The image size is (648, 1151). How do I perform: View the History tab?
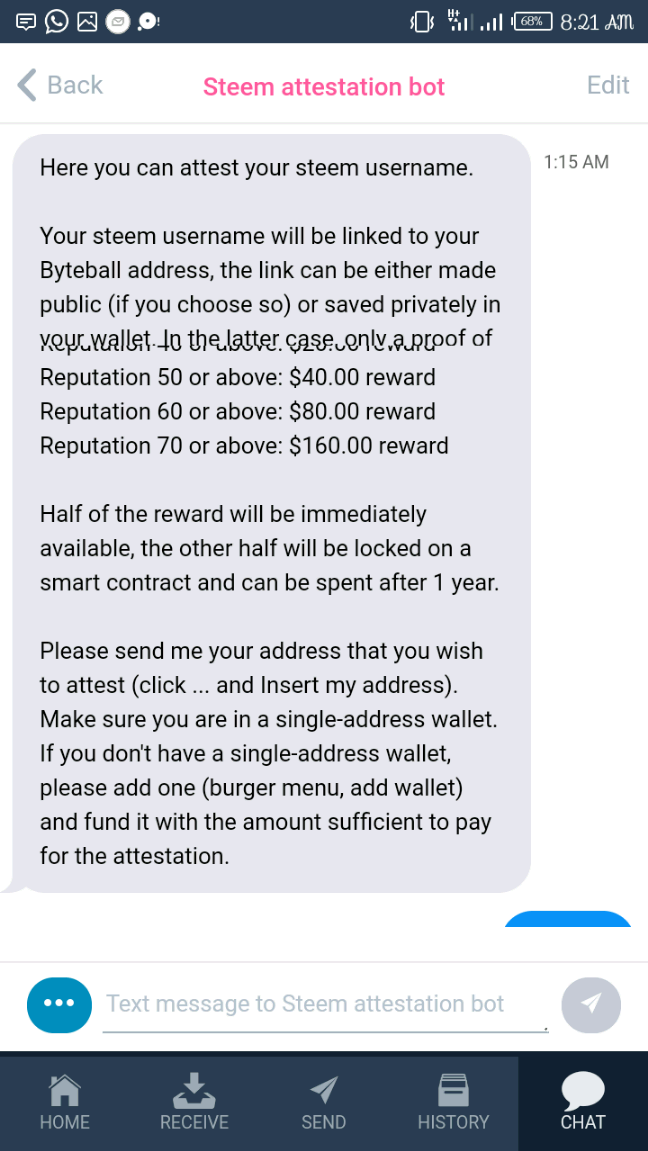click(x=453, y=1102)
